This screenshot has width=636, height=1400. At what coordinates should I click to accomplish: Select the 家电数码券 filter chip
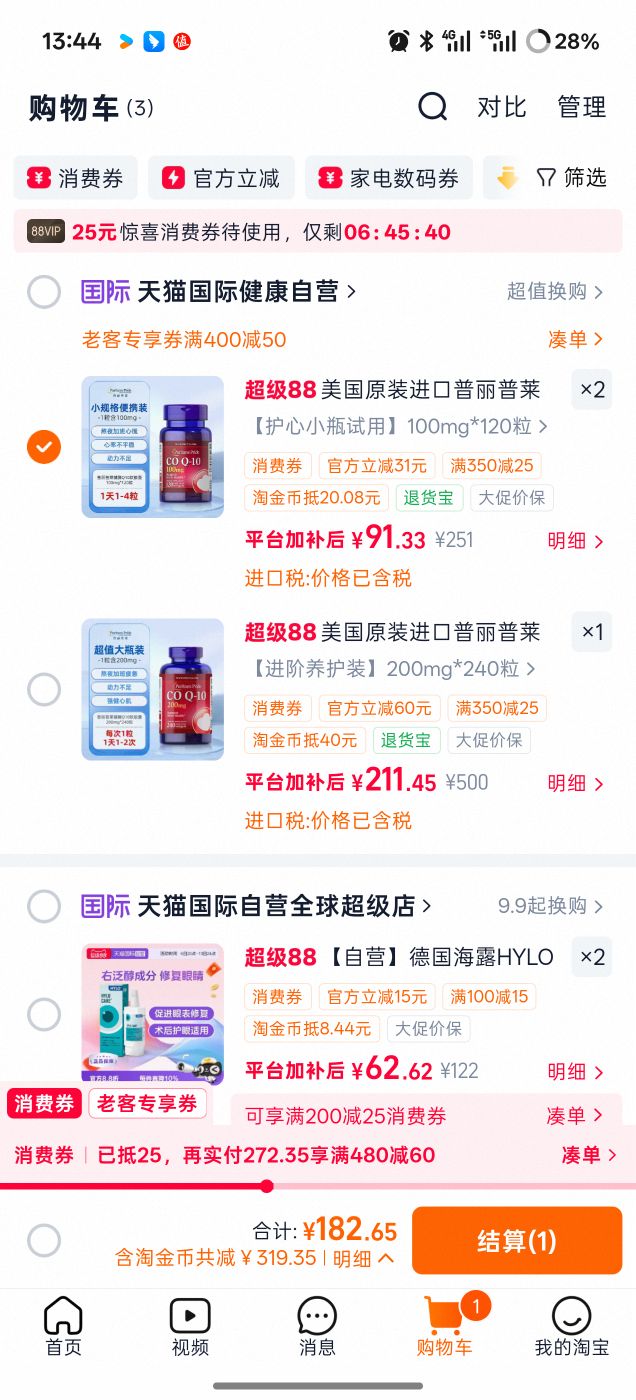[389, 178]
